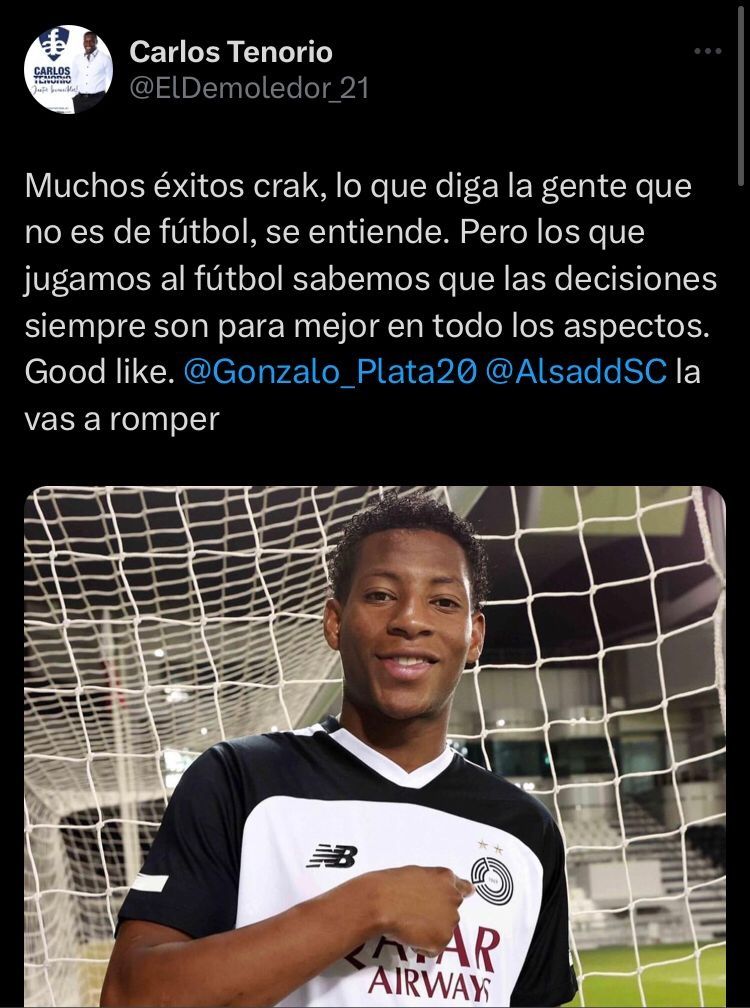Viewport: 750px width, 1008px height.
Task: Tap the Carlos Tenorio display name
Action: click(231, 51)
